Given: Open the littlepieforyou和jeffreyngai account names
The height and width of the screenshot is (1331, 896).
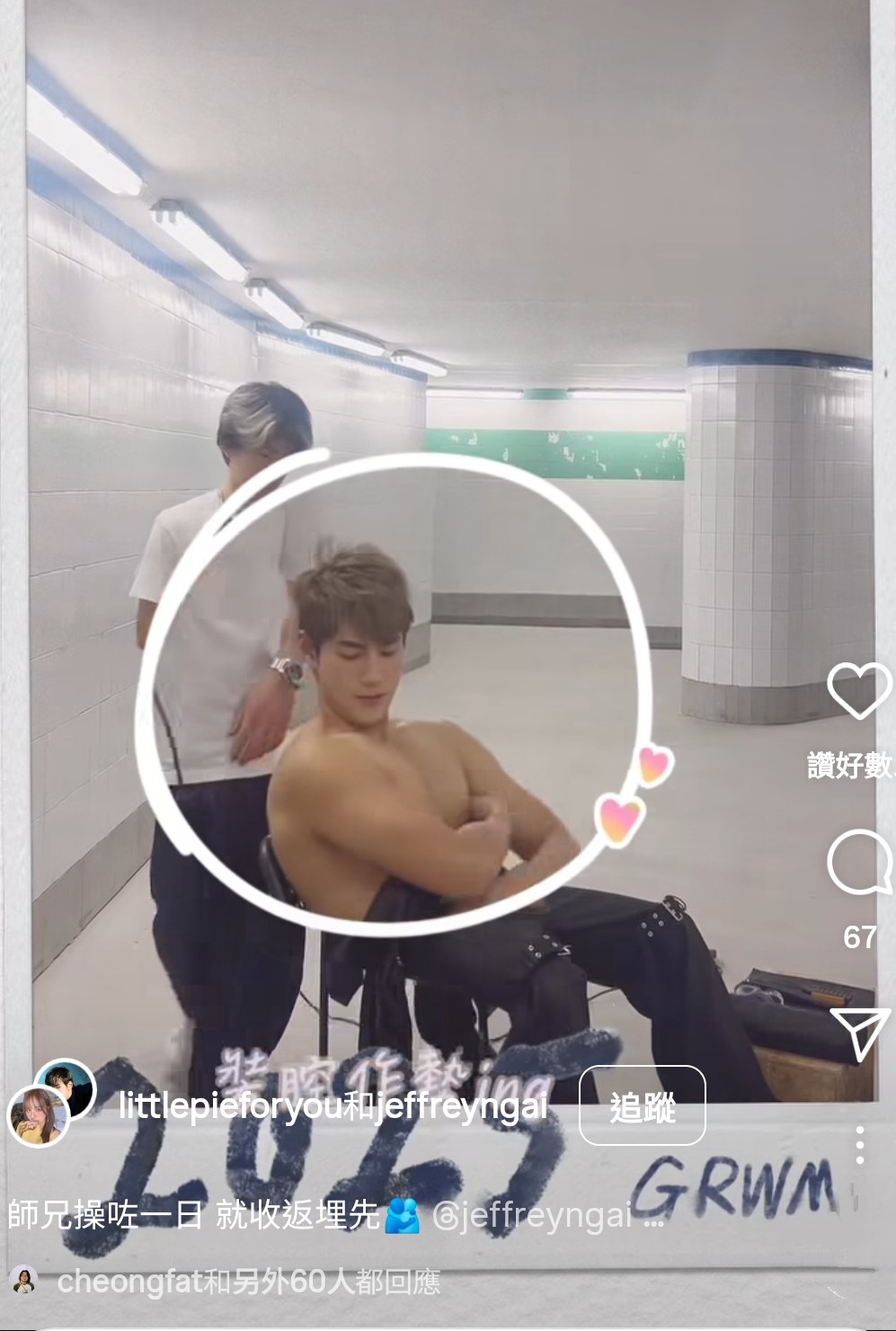Looking at the screenshot, I should pos(333,1107).
